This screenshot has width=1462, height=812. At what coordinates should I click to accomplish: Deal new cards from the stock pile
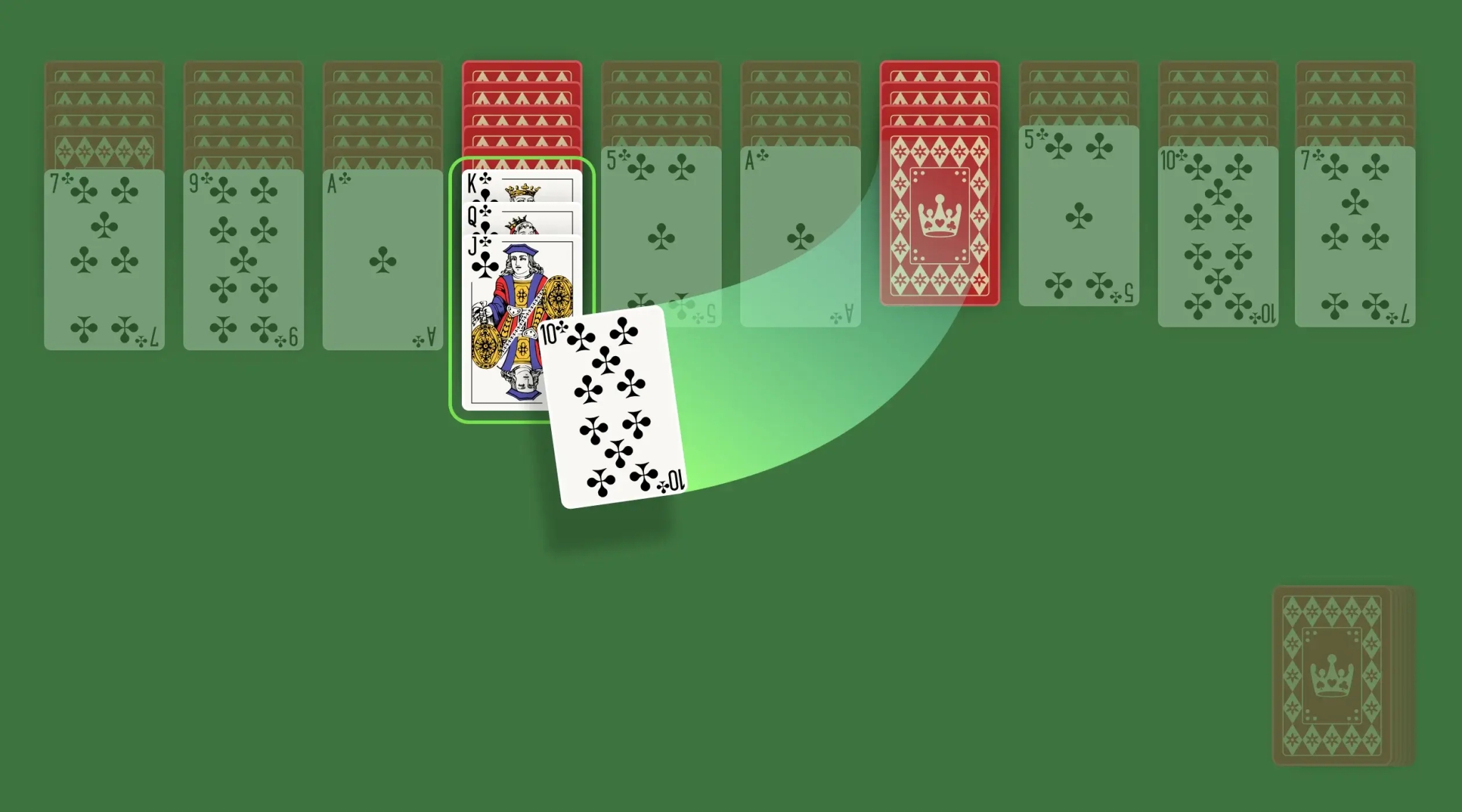[x=1332, y=675]
